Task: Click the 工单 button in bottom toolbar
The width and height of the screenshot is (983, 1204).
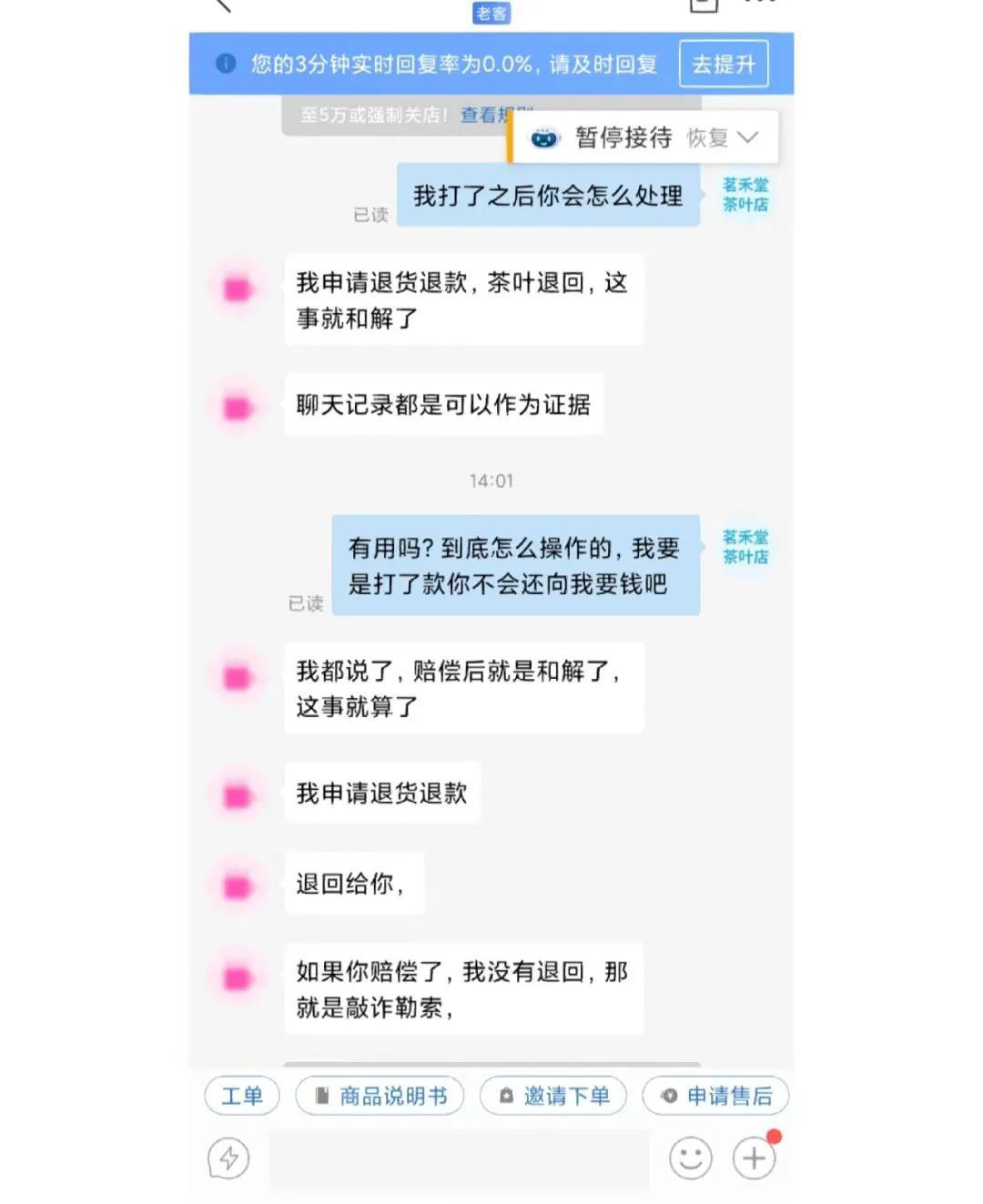Action: [240, 1096]
